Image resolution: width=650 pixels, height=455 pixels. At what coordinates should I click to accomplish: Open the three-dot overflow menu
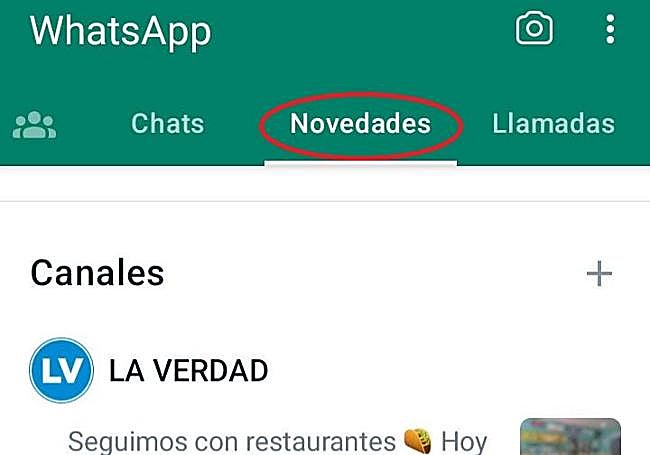610,29
